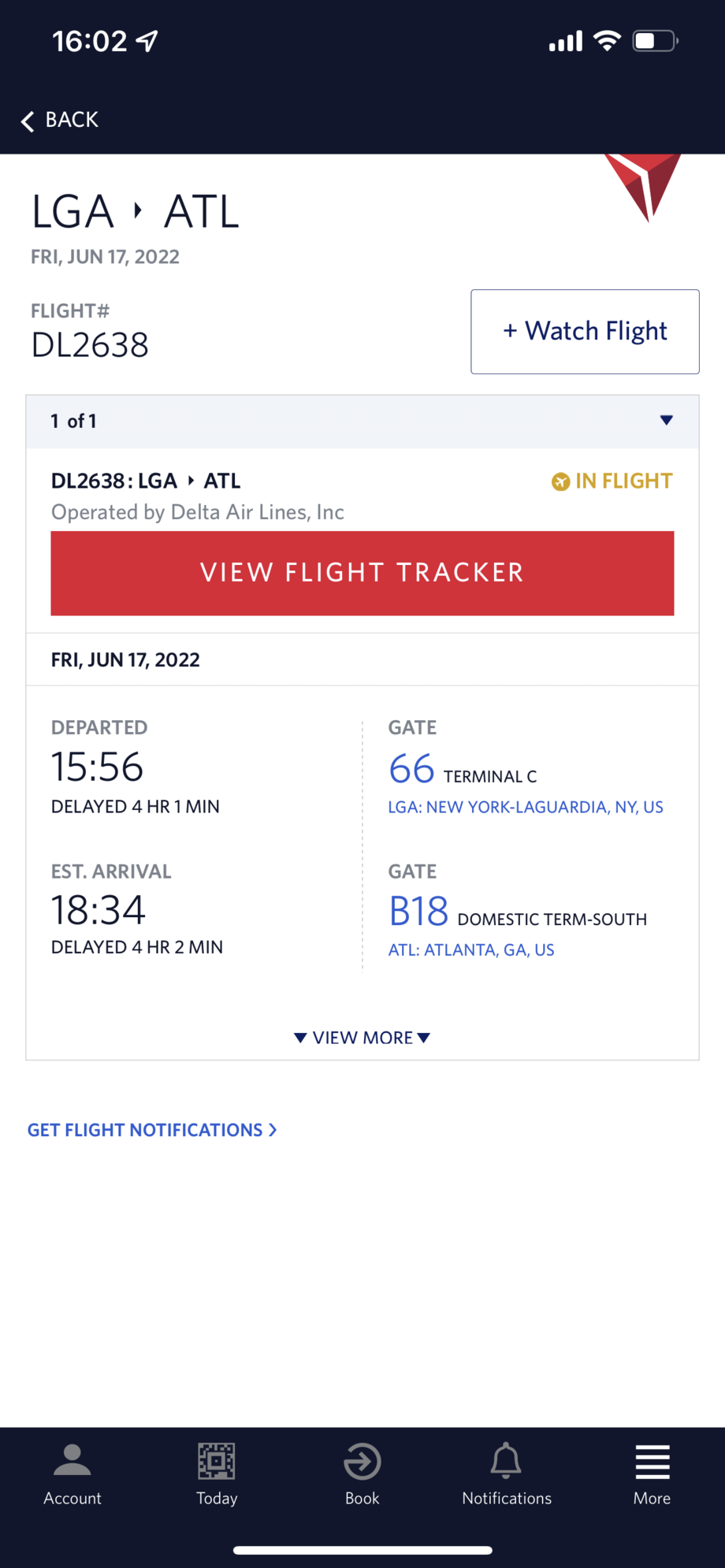Open Get Flight Notifications link

(152, 1130)
